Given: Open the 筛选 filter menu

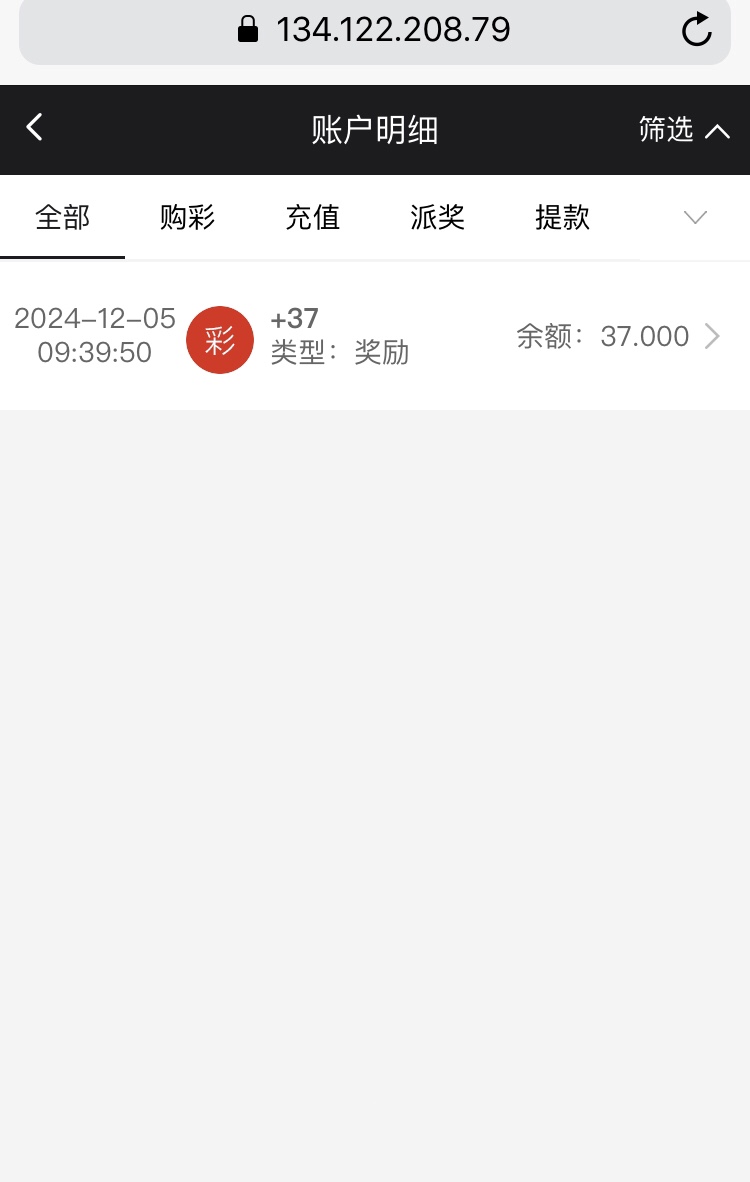Looking at the screenshot, I should click(684, 130).
